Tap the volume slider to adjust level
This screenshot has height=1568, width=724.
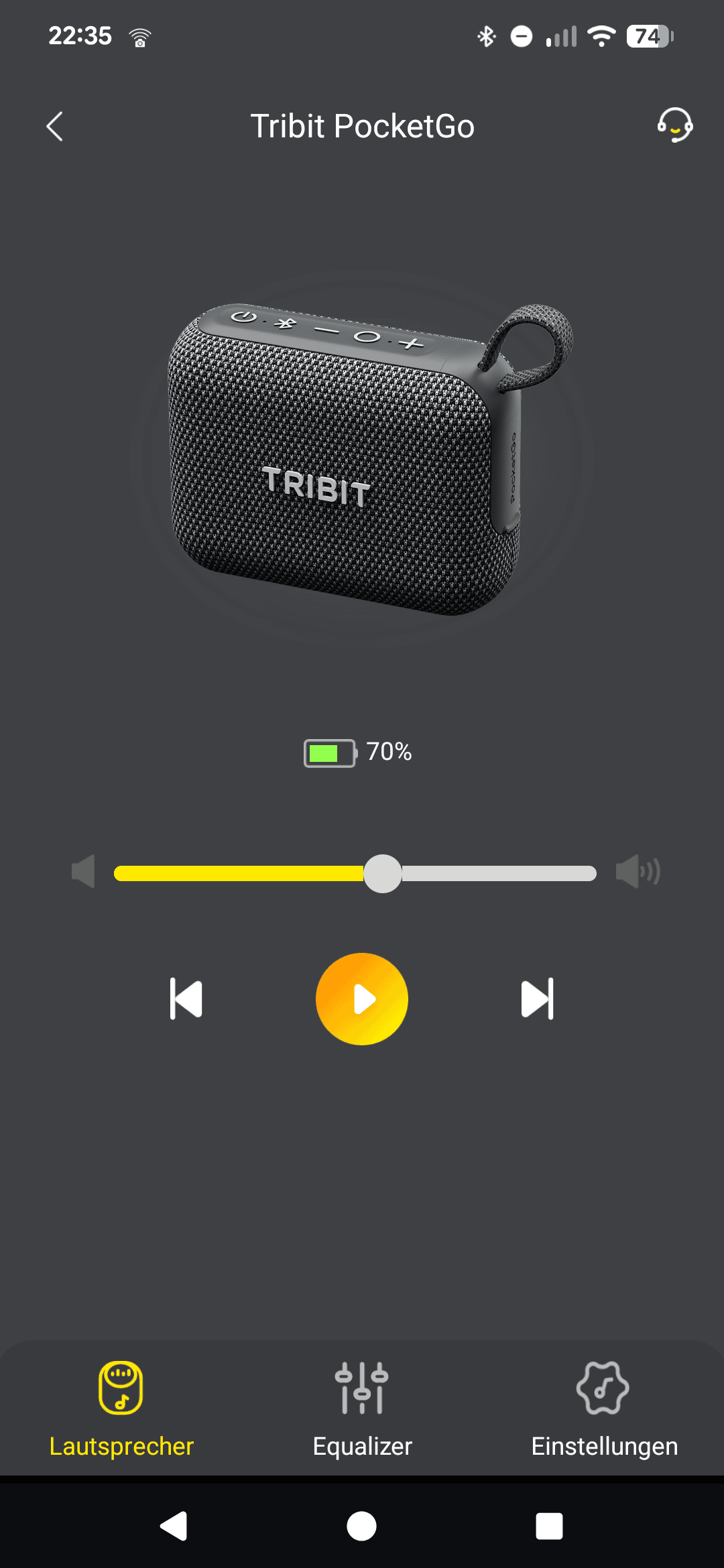(383, 874)
